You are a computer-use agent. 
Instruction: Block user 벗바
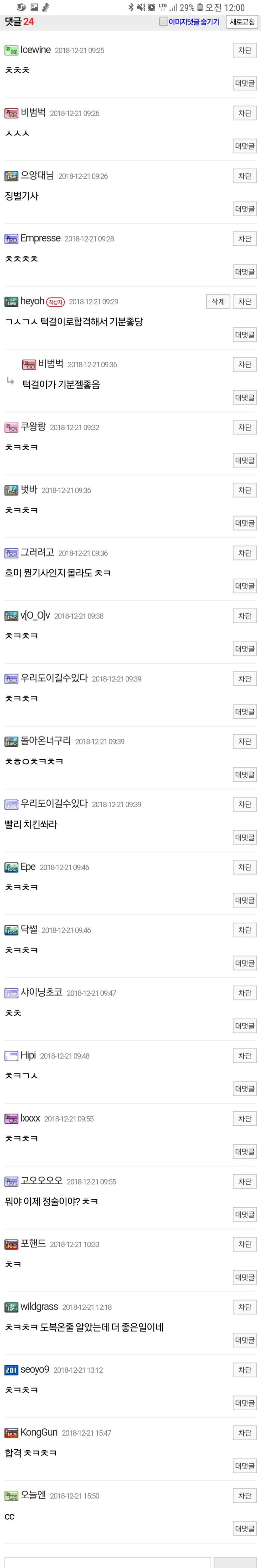coord(245,490)
